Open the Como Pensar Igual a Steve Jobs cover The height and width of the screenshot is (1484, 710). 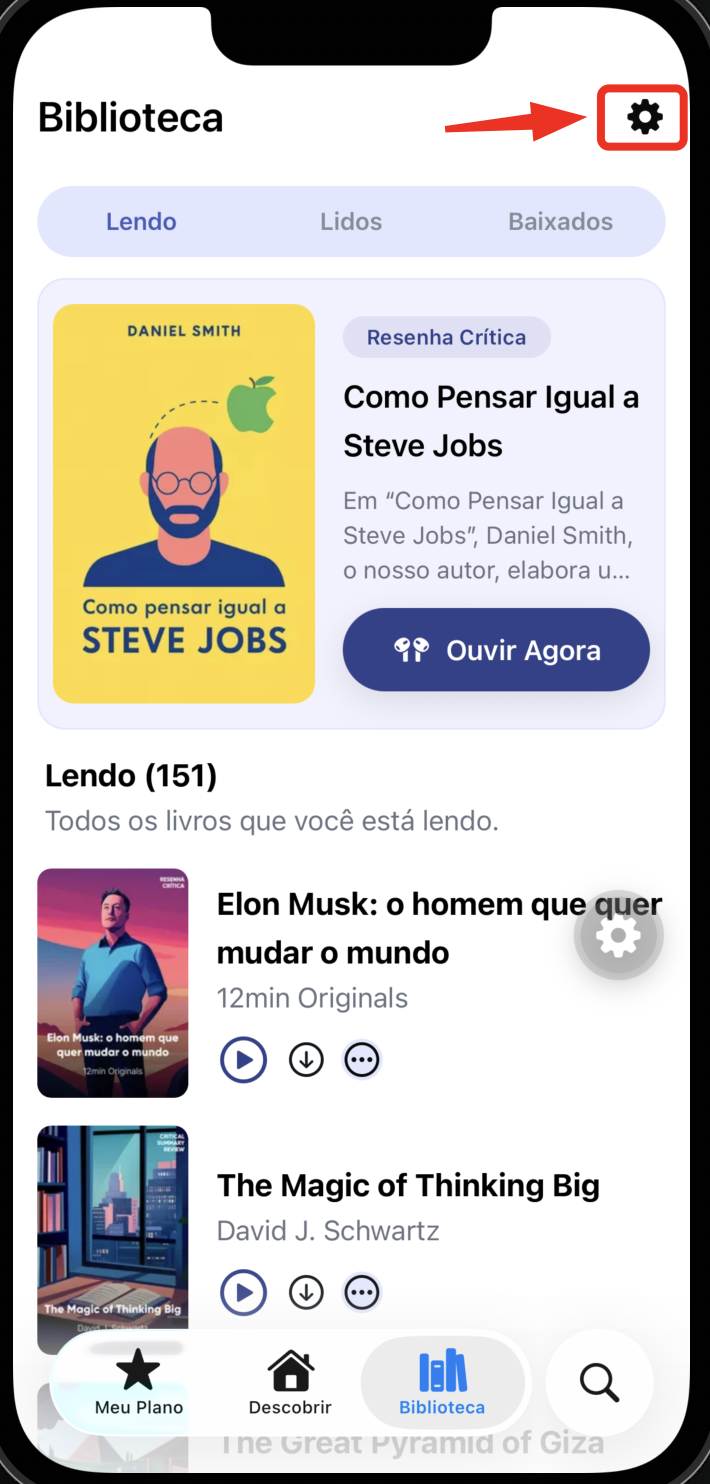click(x=184, y=503)
